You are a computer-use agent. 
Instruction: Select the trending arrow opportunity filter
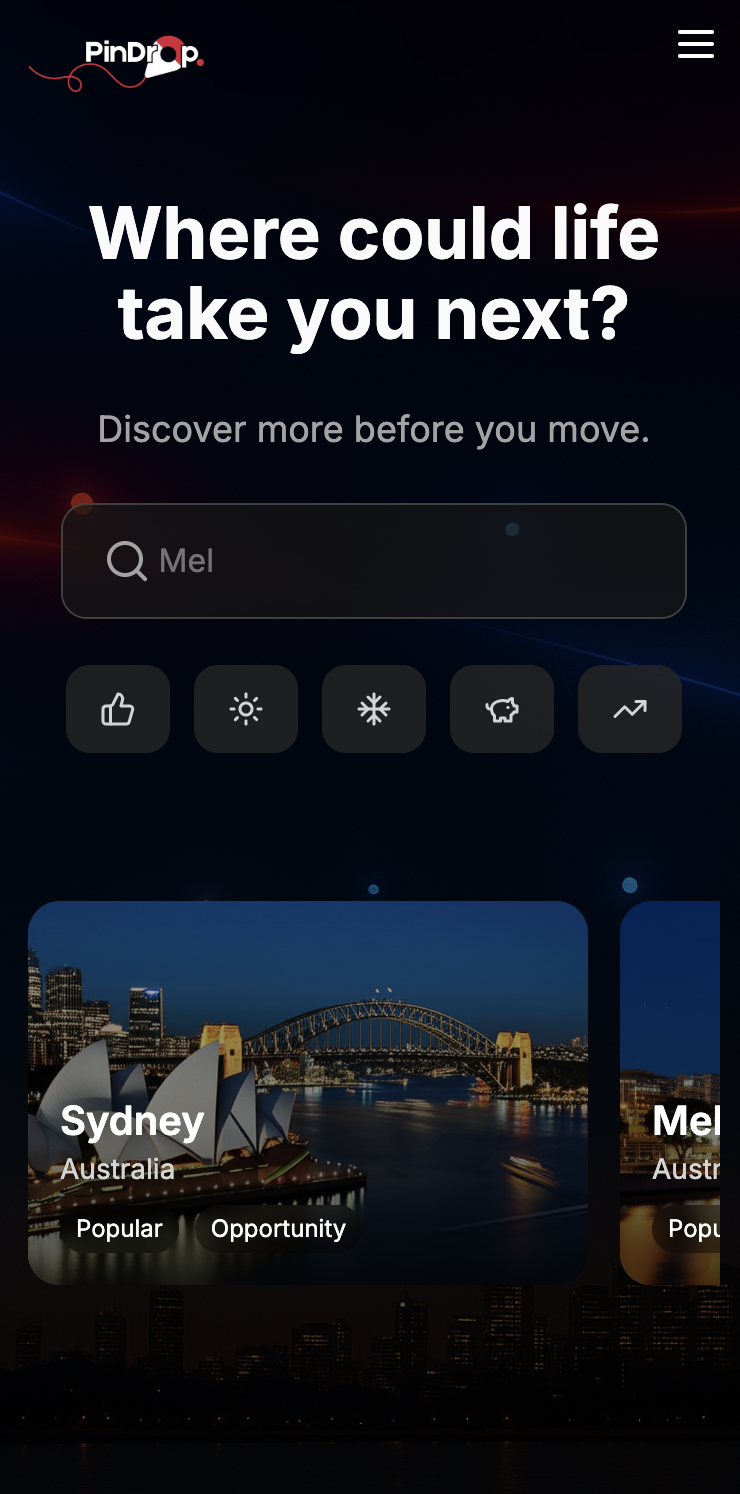[x=630, y=709]
